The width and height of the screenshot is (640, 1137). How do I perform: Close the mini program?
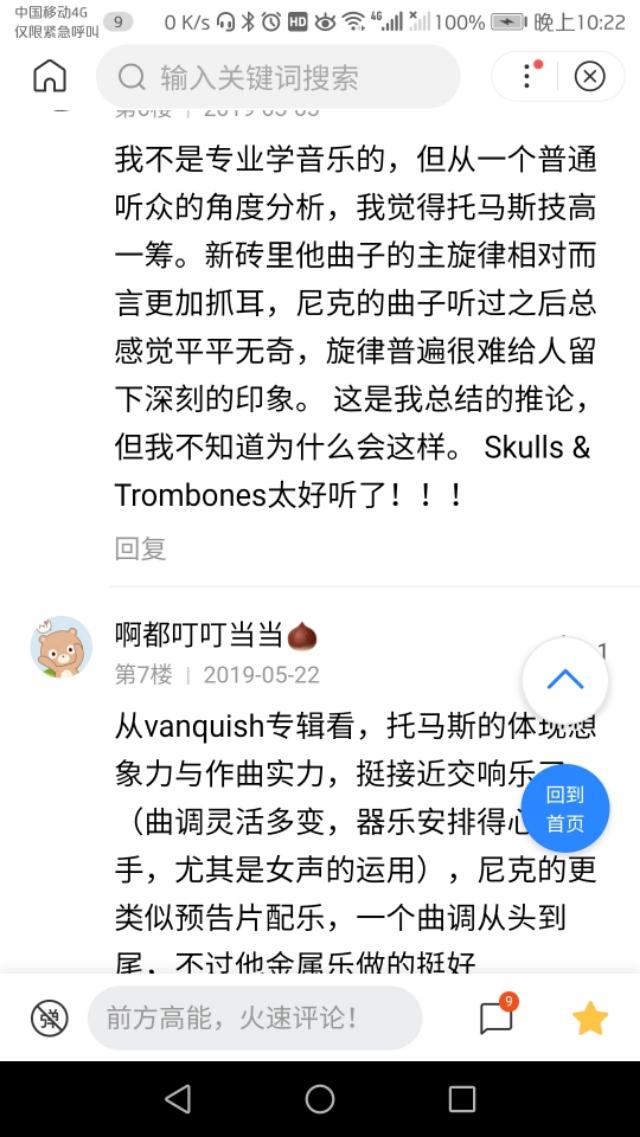(x=590, y=77)
